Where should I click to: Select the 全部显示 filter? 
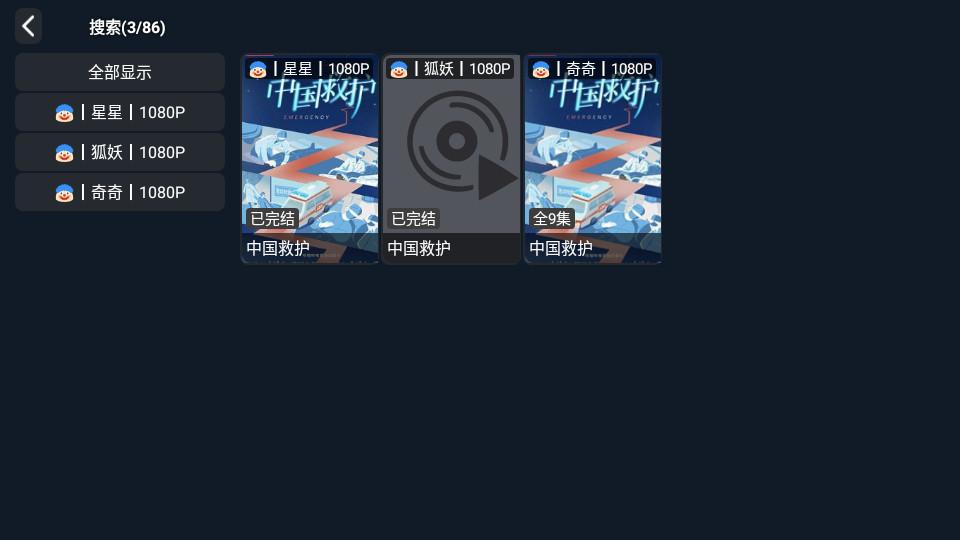click(120, 72)
